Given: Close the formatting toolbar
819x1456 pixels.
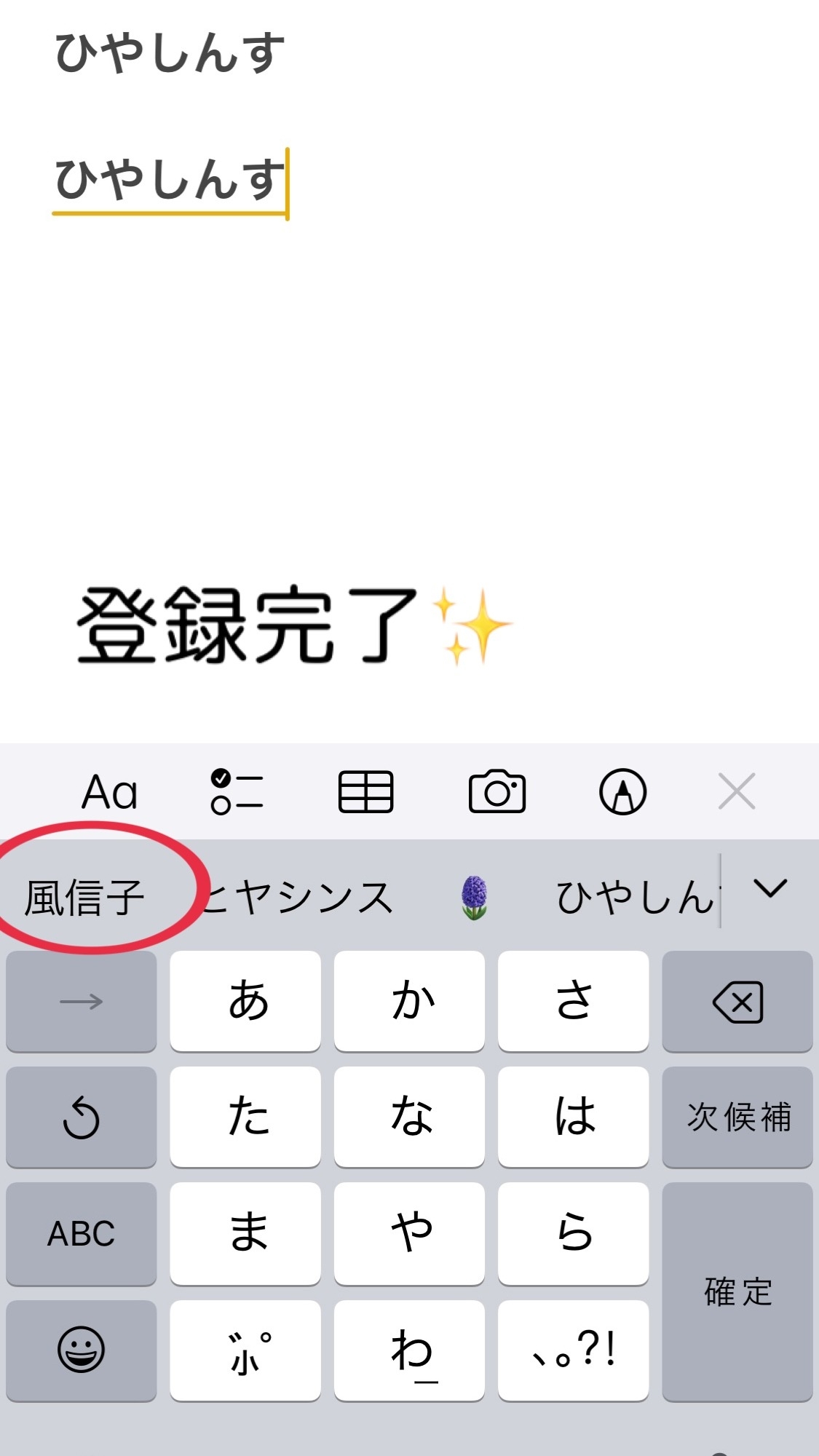Looking at the screenshot, I should (x=737, y=792).
